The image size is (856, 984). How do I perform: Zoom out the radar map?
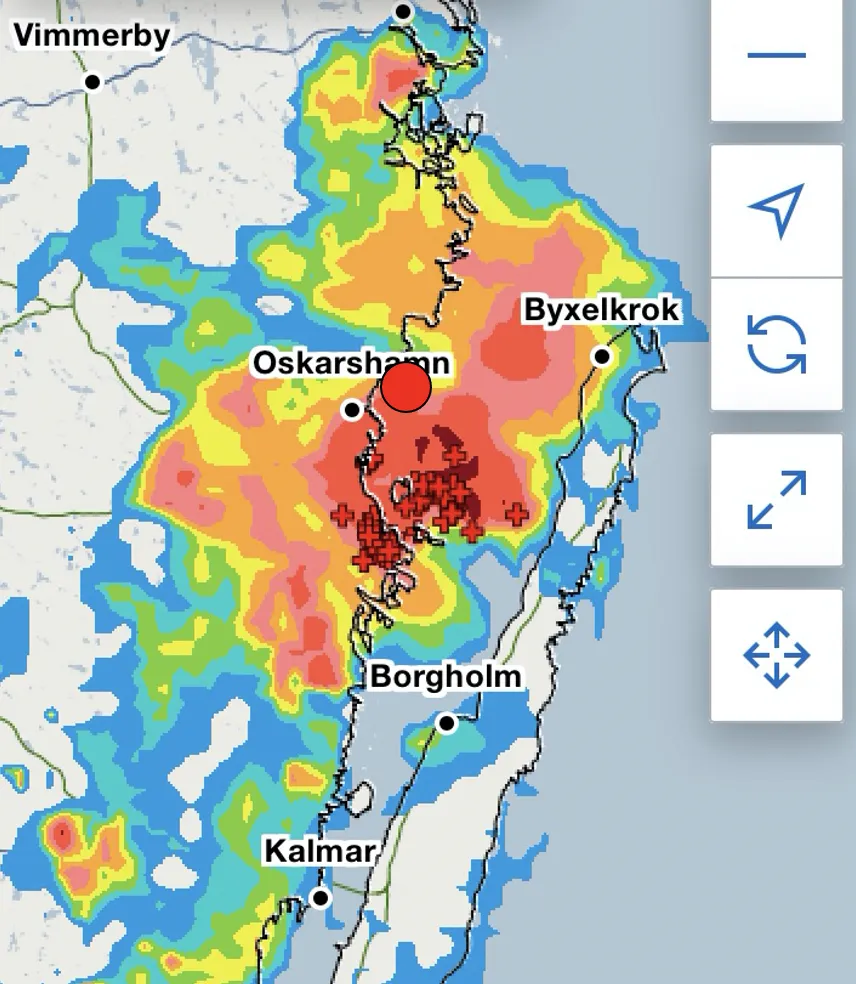coord(776,56)
